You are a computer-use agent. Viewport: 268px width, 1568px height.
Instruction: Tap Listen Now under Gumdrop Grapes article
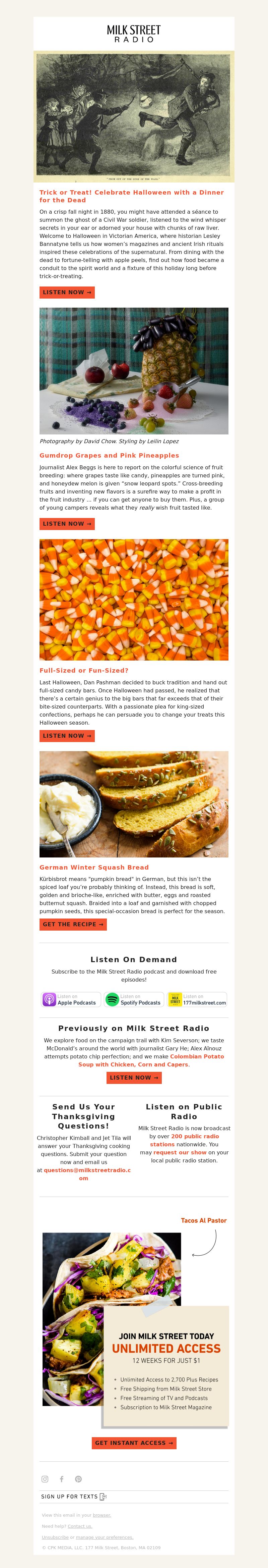[x=67, y=523]
